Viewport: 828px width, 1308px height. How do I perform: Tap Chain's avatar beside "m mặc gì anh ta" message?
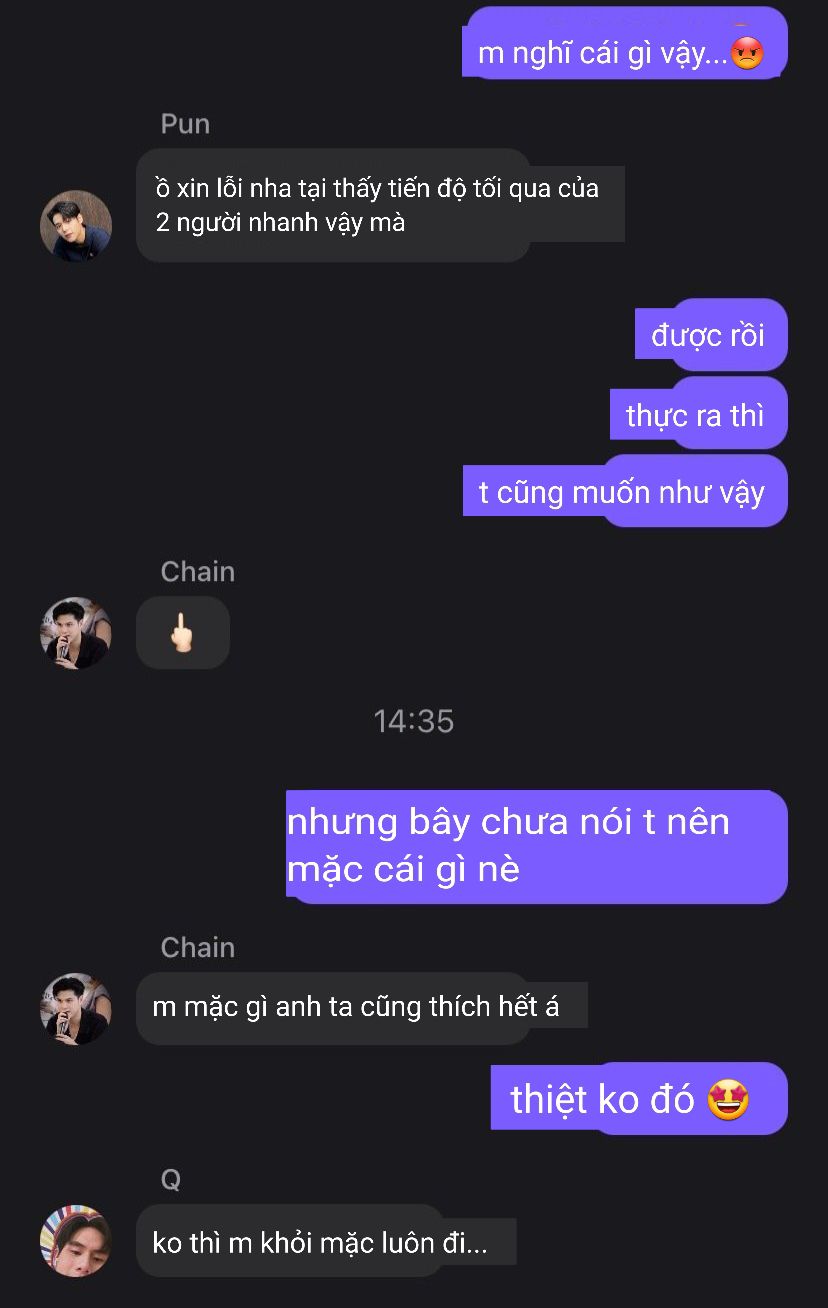[x=76, y=1008]
